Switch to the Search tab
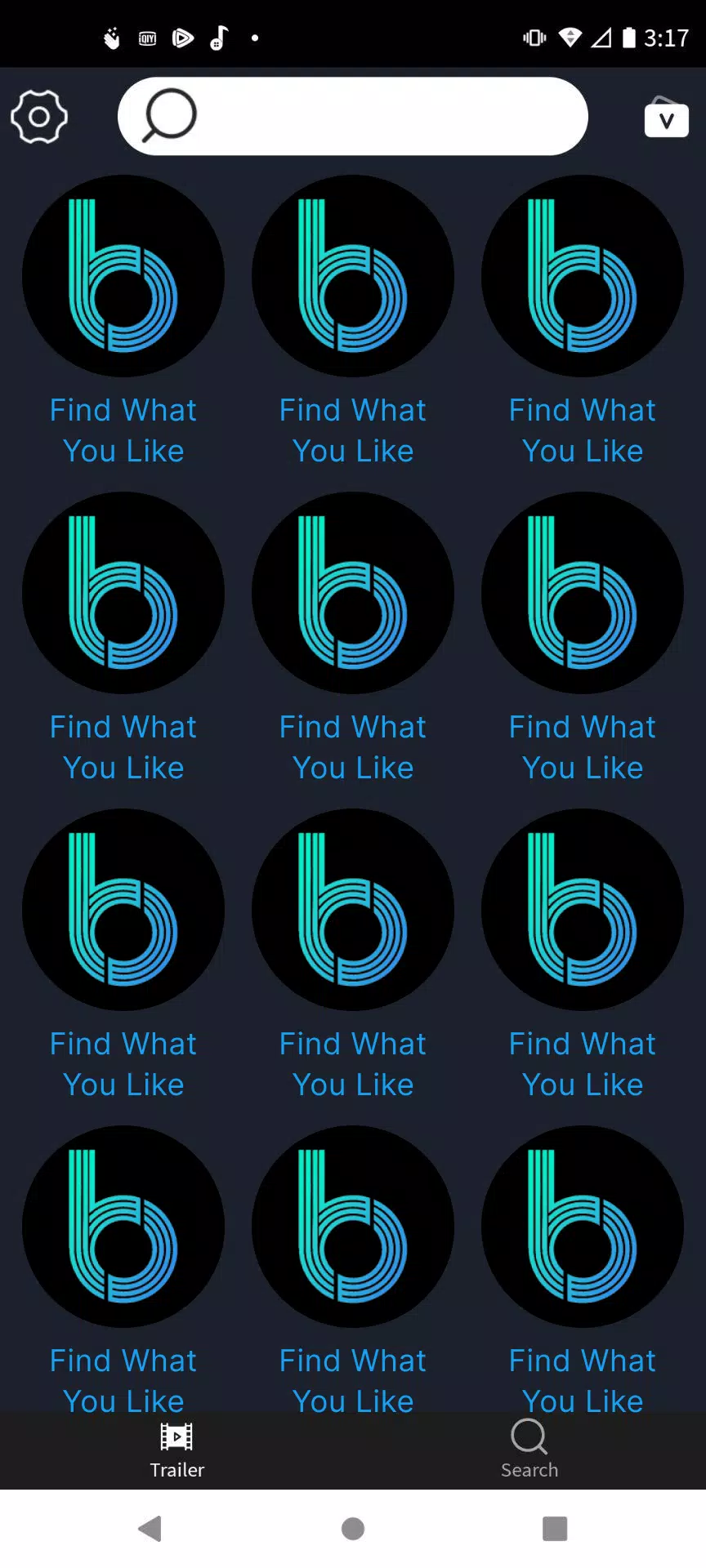 (529, 1450)
